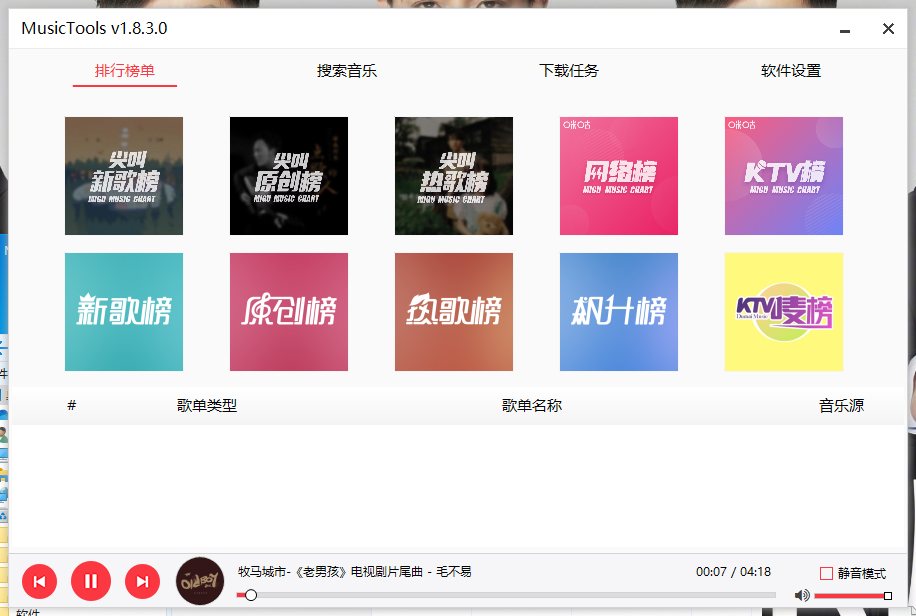Switch to the 搜索音乐 tab

(x=347, y=71)
